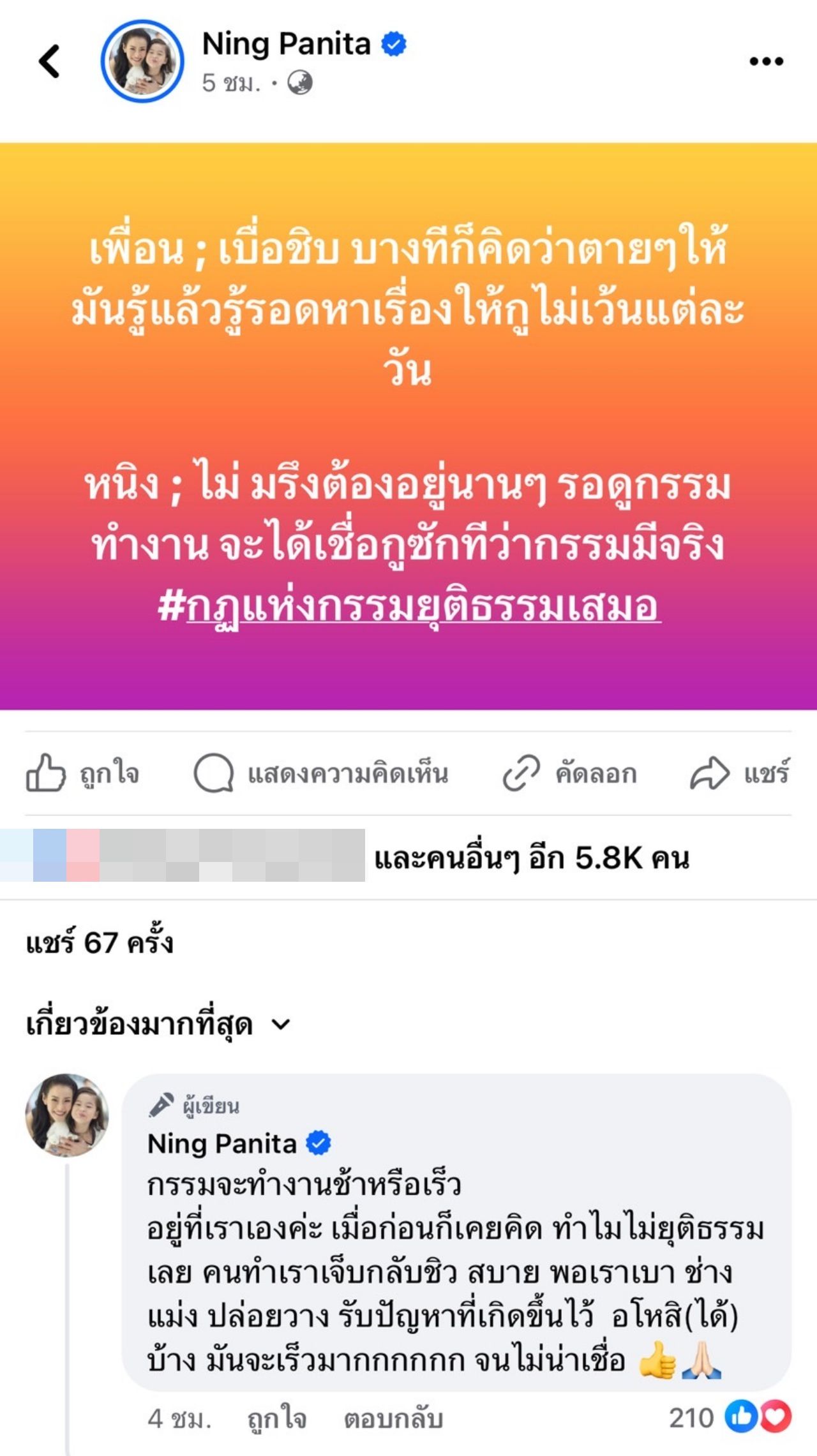Like the post with ถูกใจ button

[x=83, y=773]
